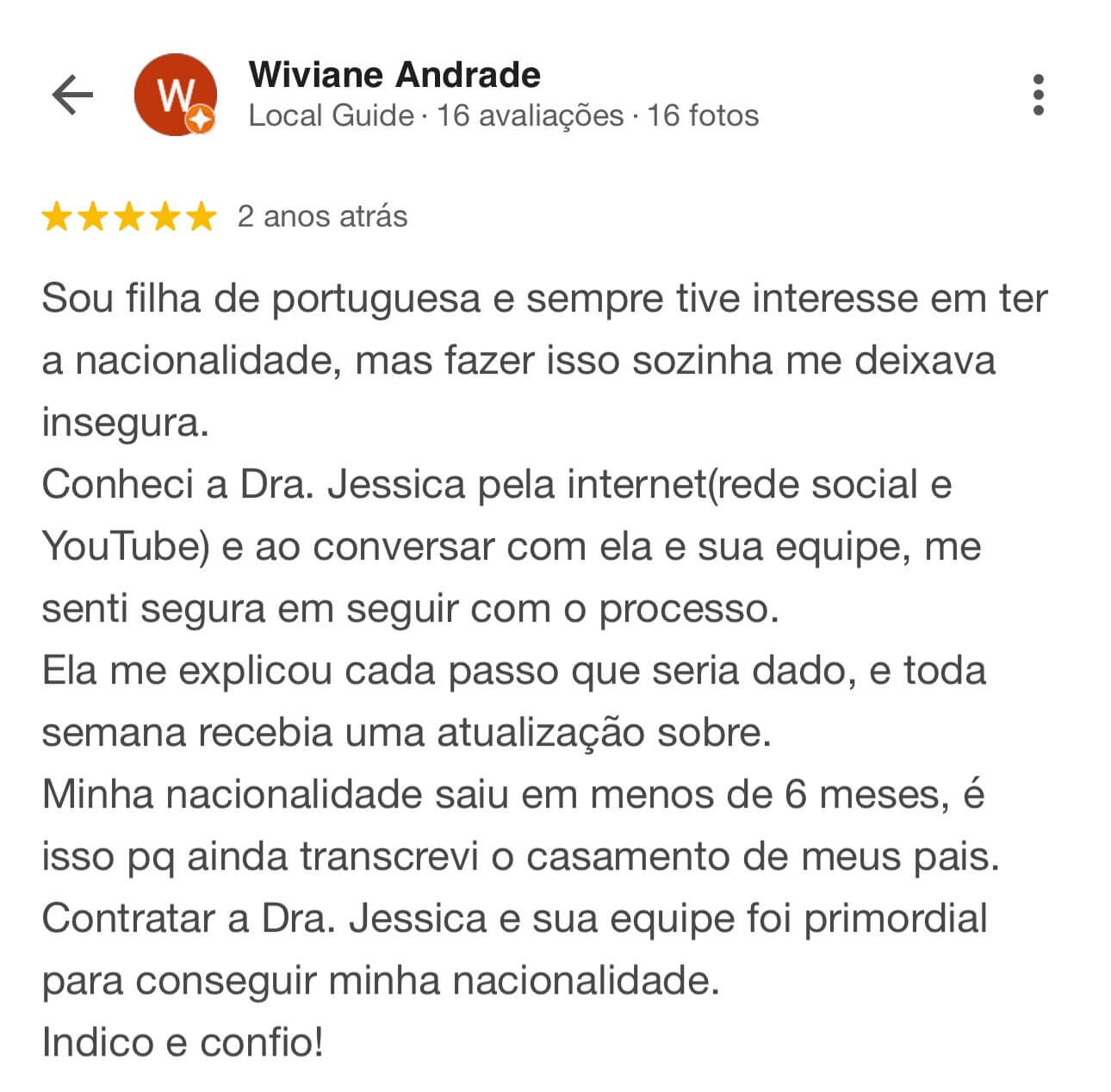The image size is (1111, 1092).
Task: View Wiviane Andrade's reviewer profile name
Action: coord(394,75)
